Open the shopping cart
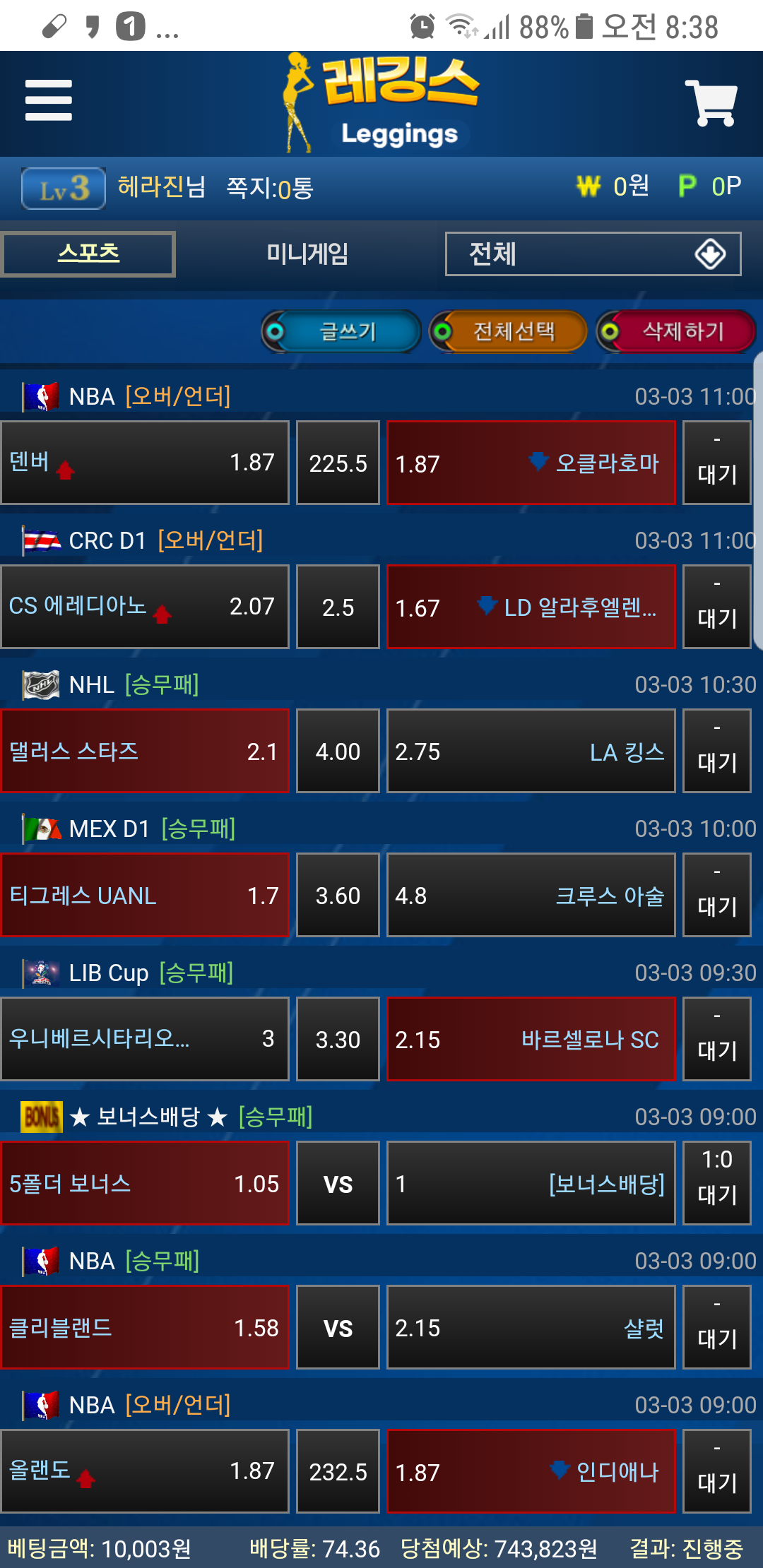 coord(711,103)
